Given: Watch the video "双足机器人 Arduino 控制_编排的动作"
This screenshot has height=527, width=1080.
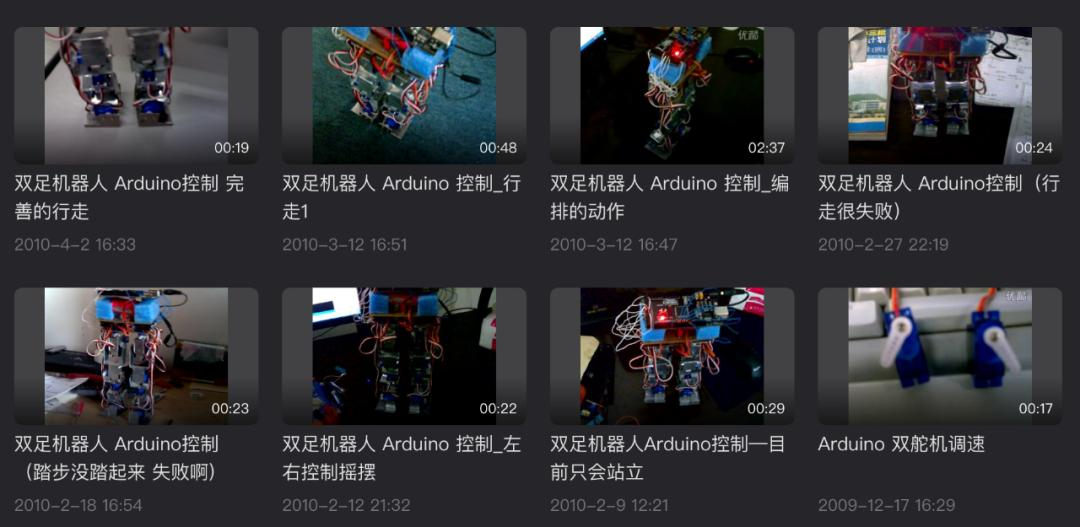Looking at the screenshot, I should click(672, 96).
